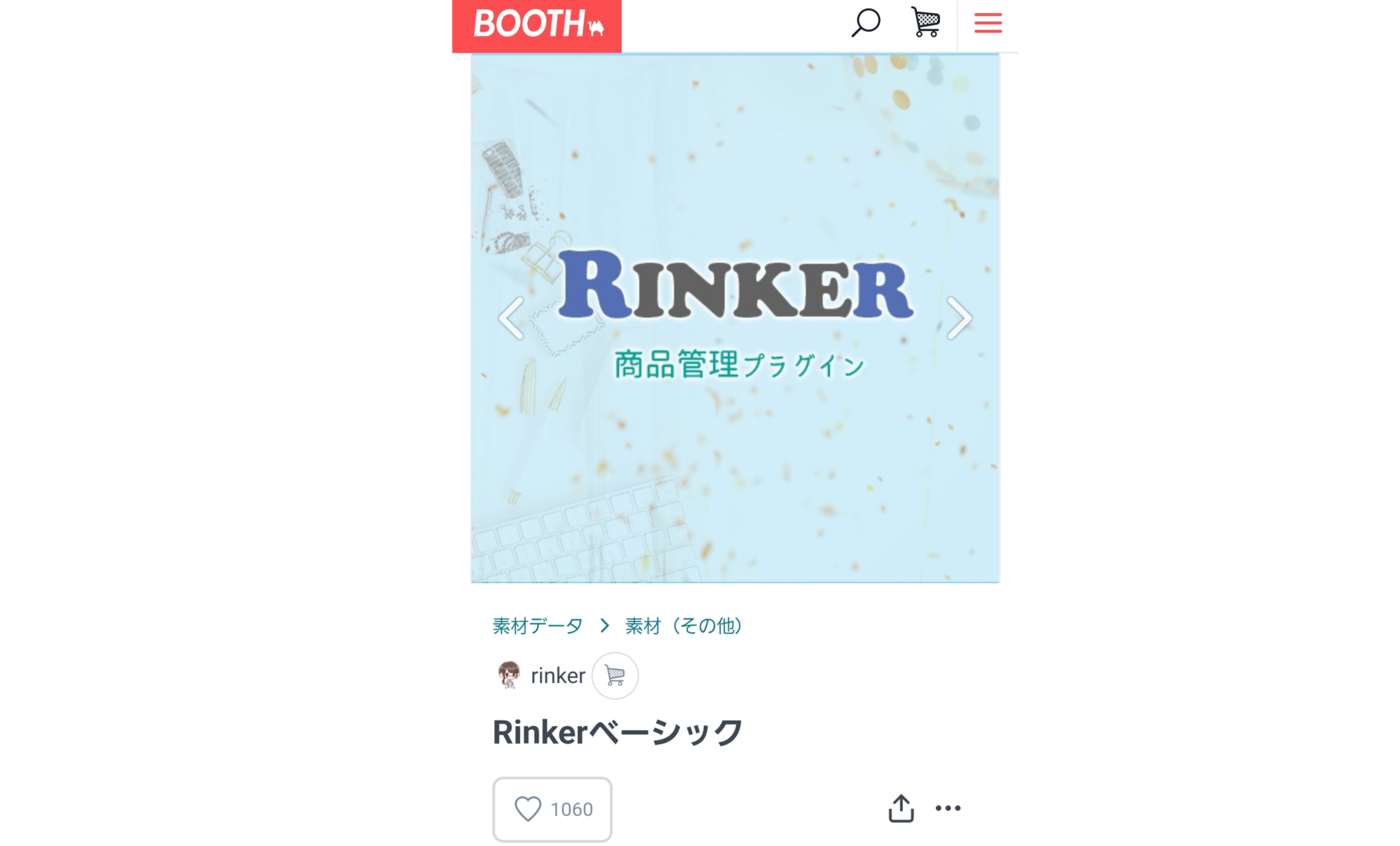Open the hamburger menu
This screenshot has height=846, width=1400.
[988, 23]
